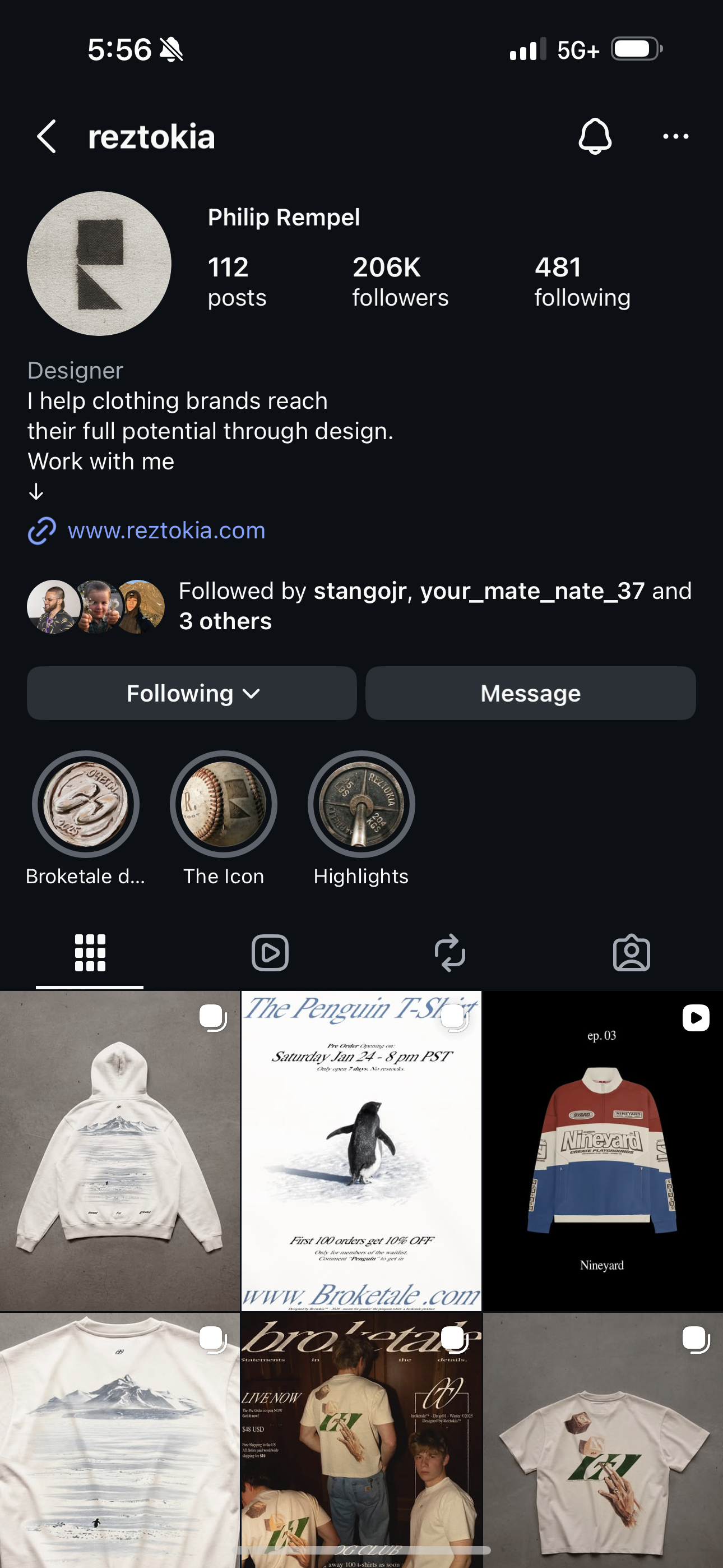Screen dimensions: 723x1568
Task: Go back from the reztokia profile
Action: click(47, 136)
